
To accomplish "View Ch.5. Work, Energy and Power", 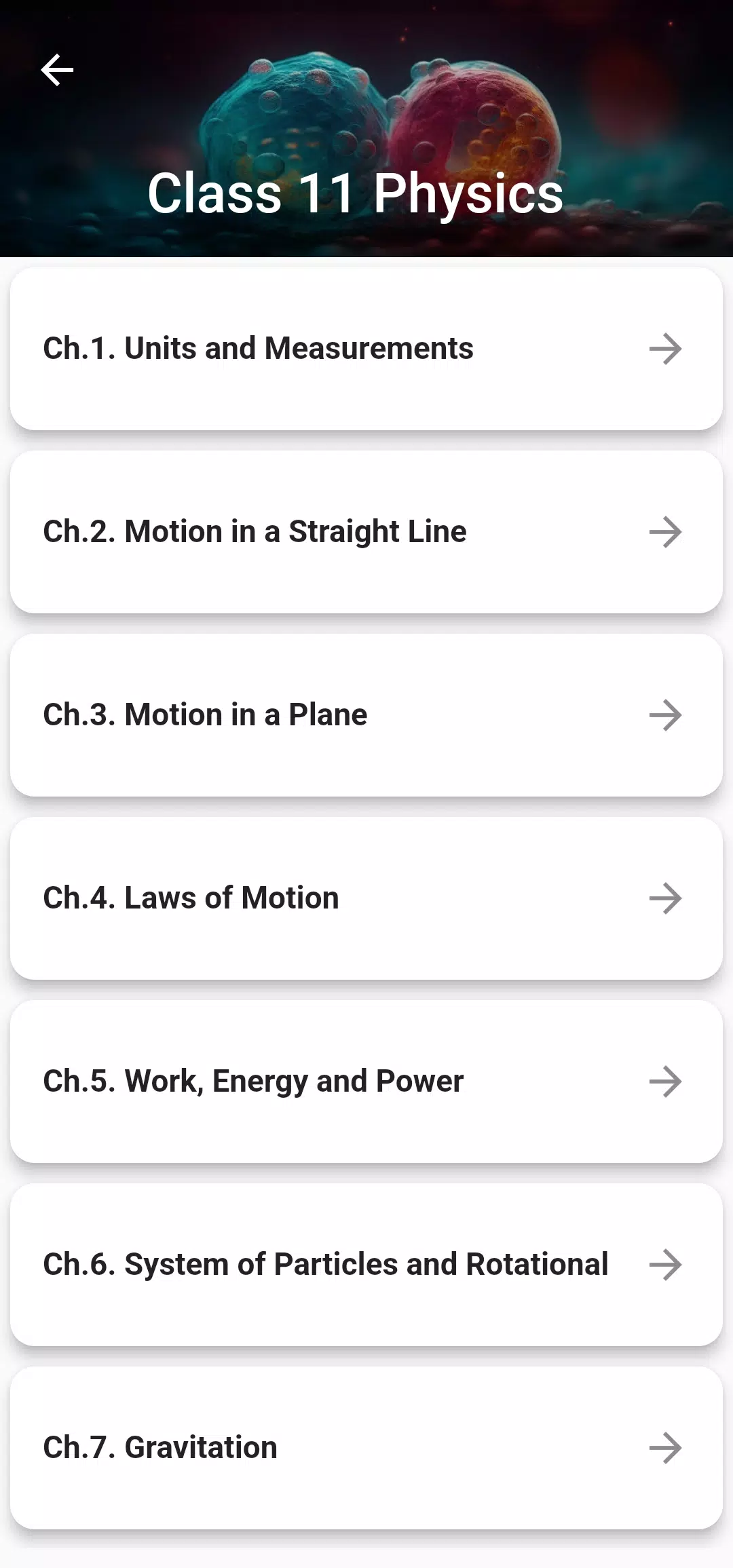I will pos(366,1082).
